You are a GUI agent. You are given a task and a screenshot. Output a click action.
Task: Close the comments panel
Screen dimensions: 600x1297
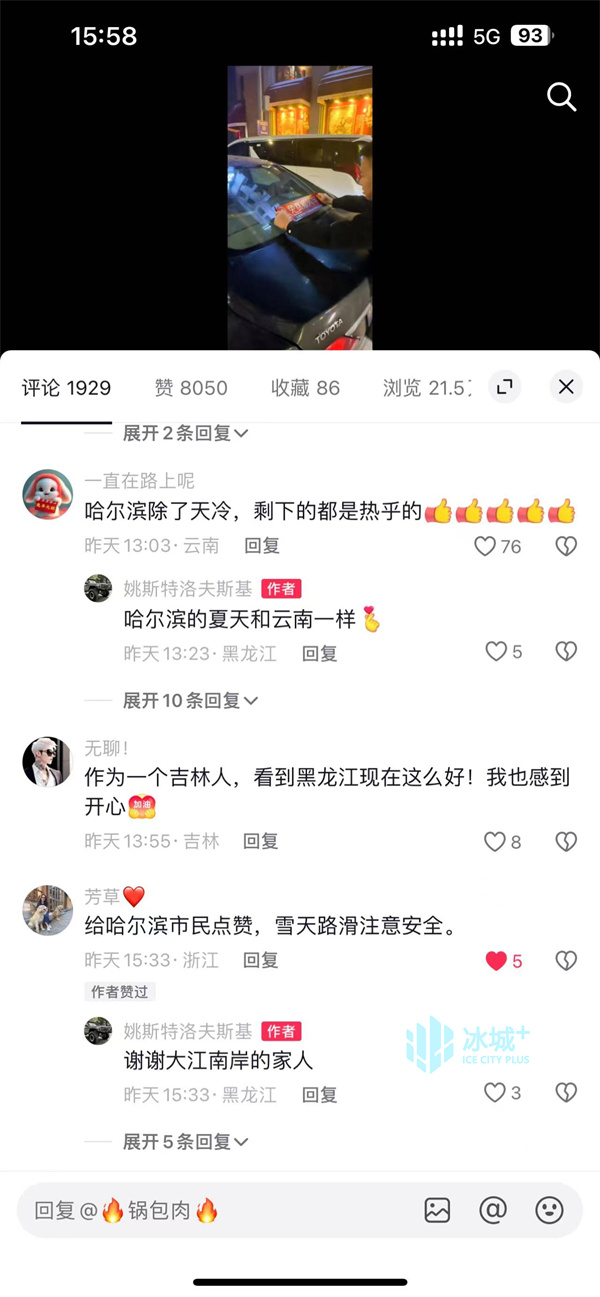tap(566, 387)
